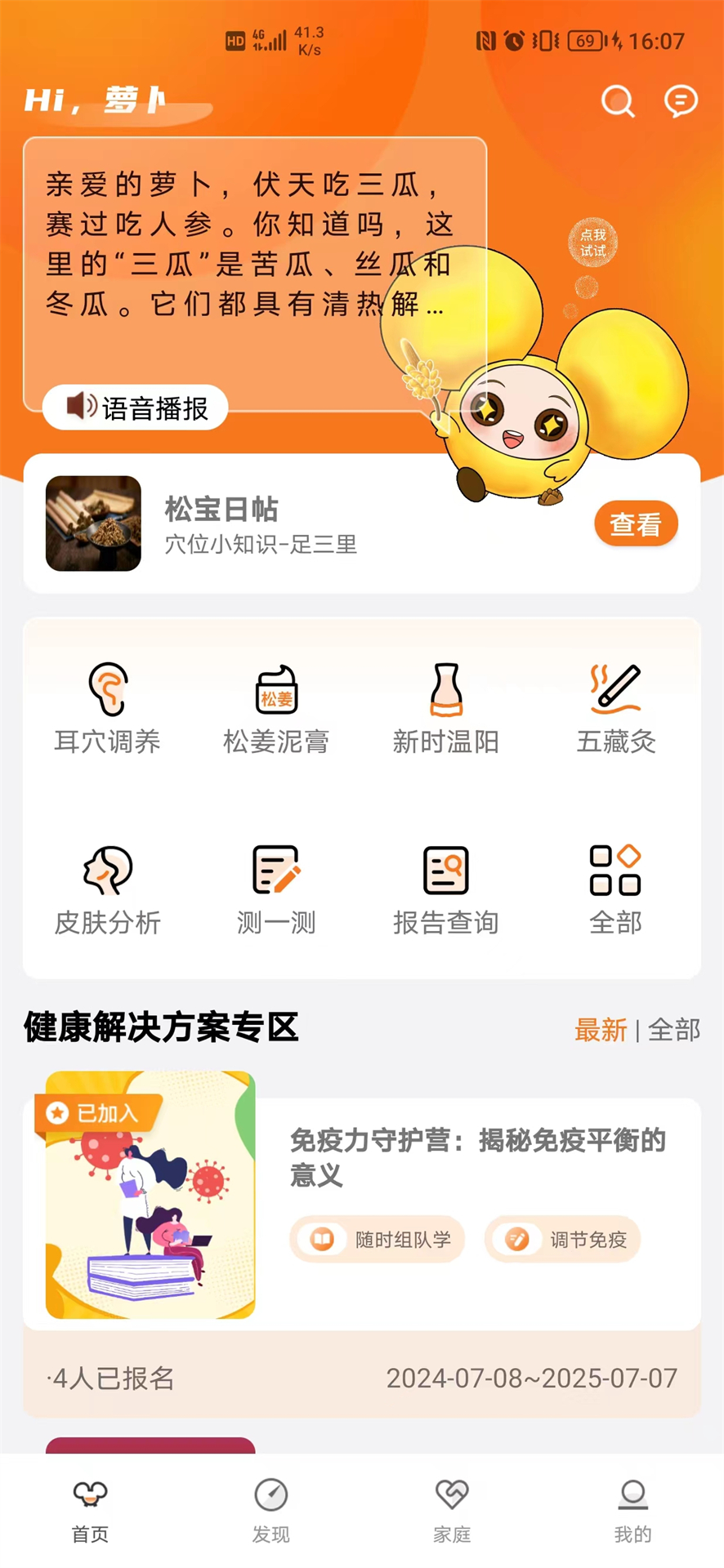724x1568 pixels.
Task: Select 新时温阳
Action: coord(446,707)
